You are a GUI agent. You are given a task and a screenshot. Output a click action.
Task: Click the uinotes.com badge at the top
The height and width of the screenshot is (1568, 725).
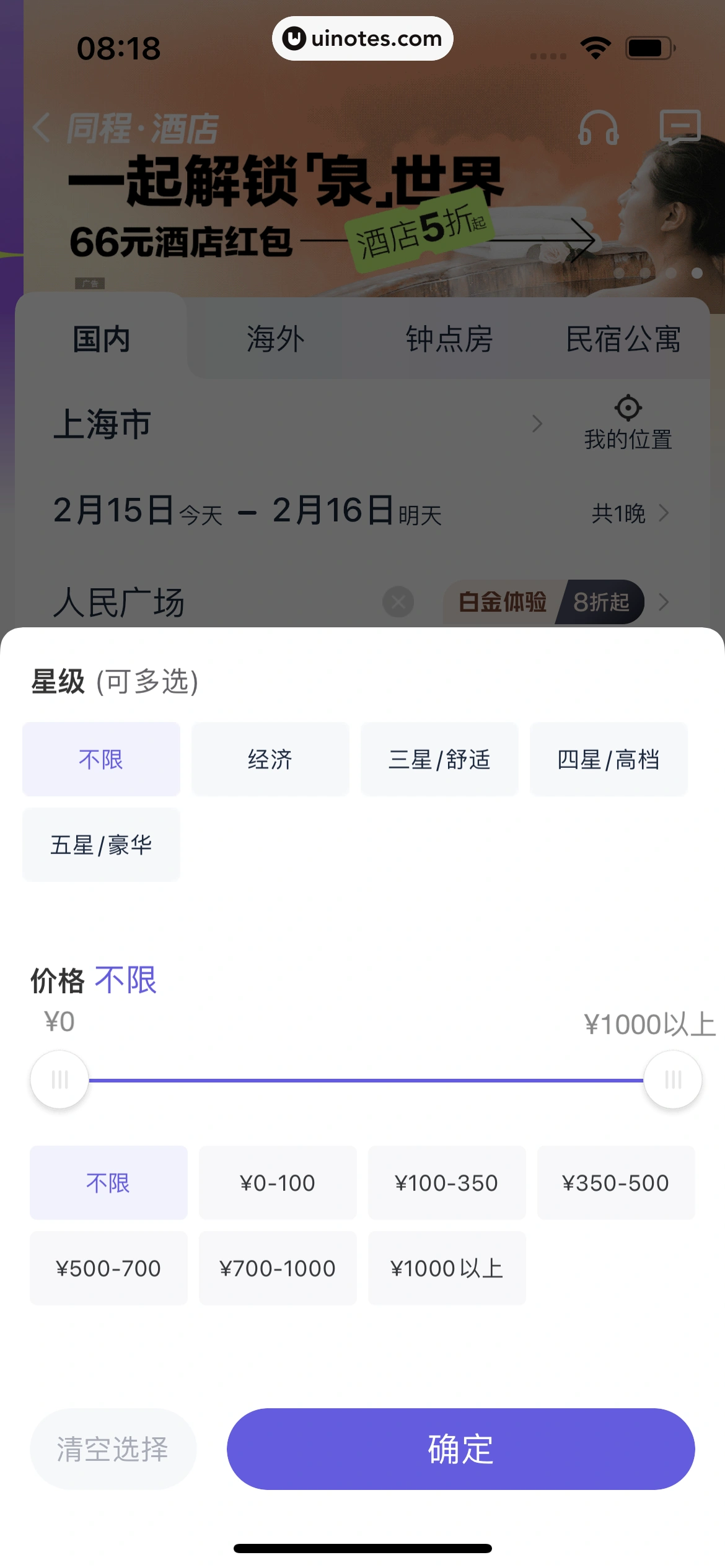click(362, 38)
